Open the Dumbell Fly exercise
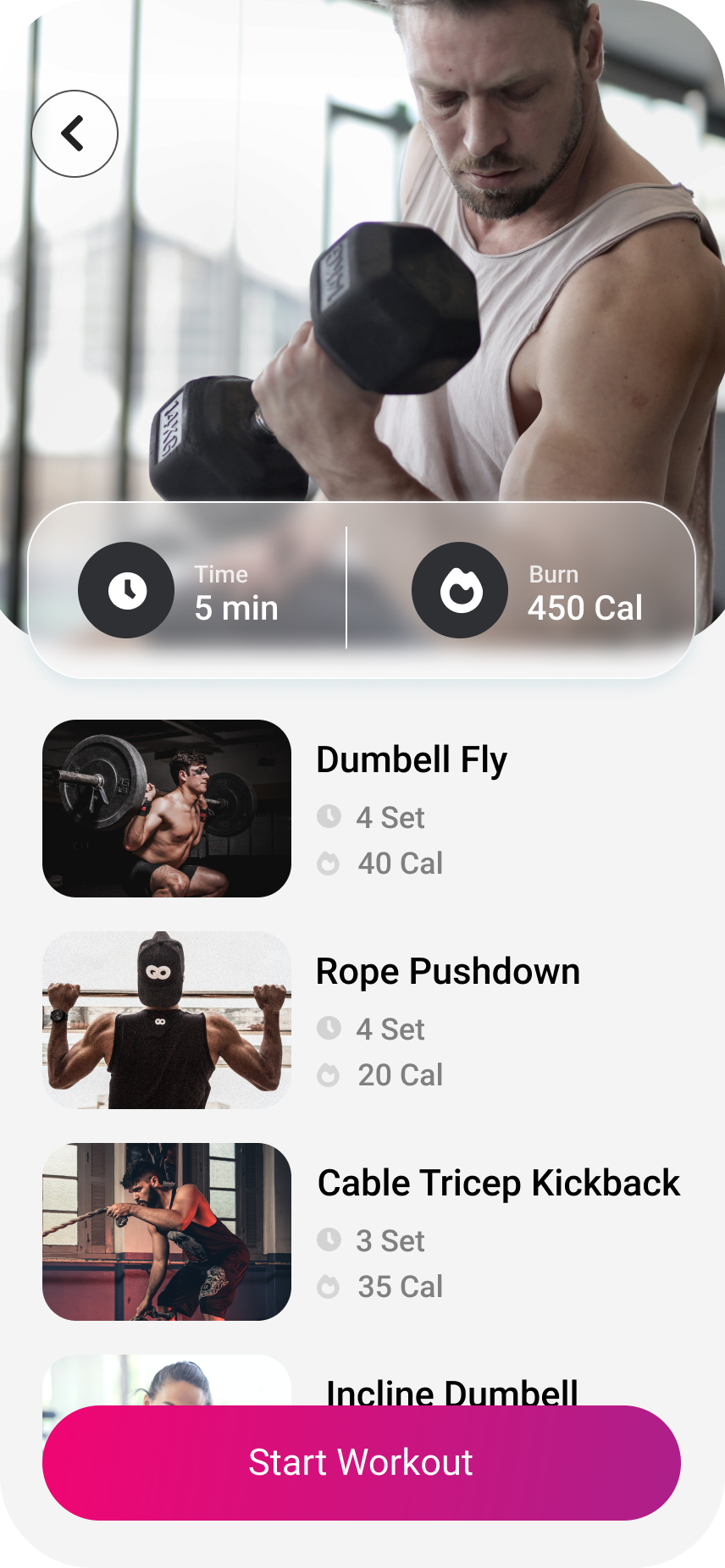The width and height of the screenshot is (725, 1568). click(412, 760)
